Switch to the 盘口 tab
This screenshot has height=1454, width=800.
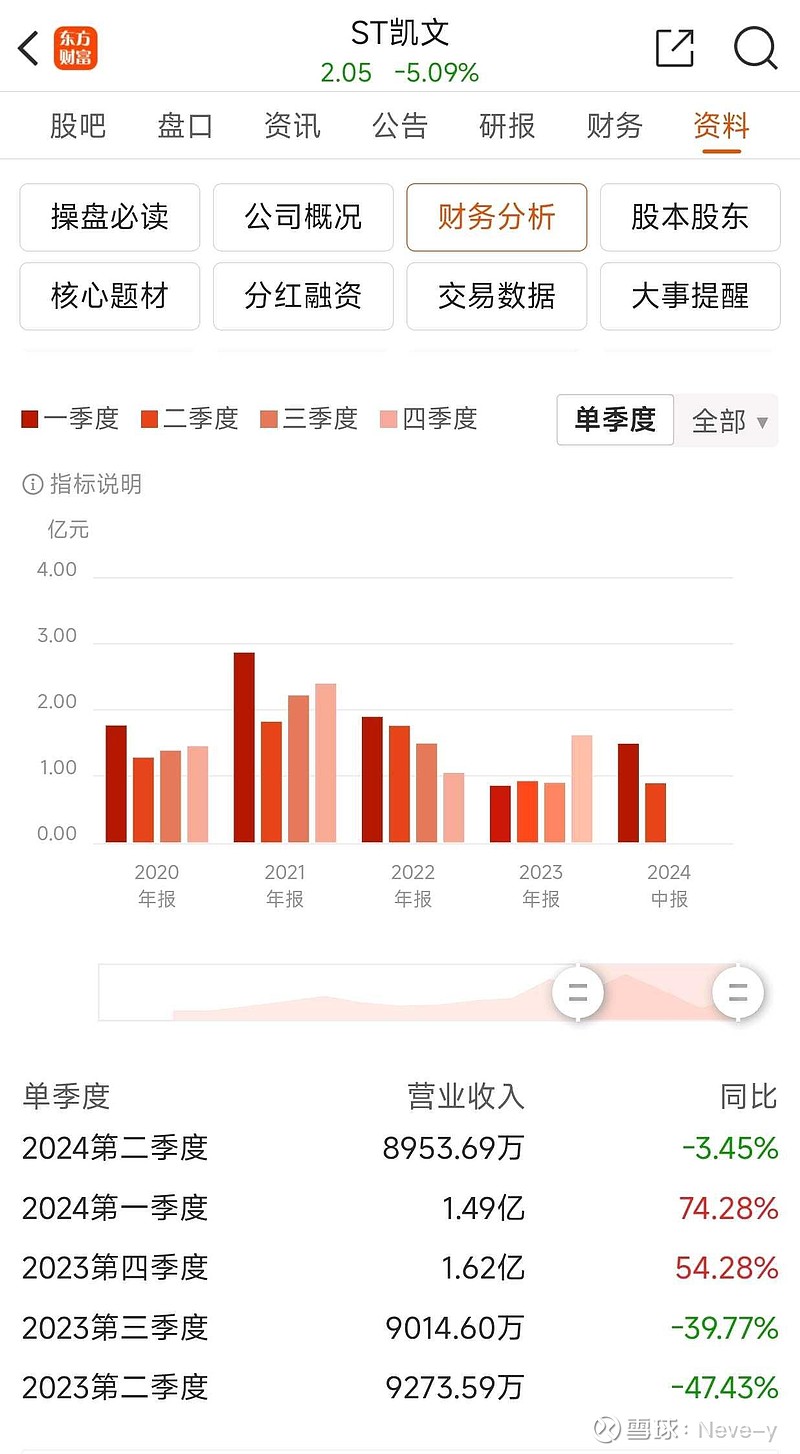click(x=185, y=126)
